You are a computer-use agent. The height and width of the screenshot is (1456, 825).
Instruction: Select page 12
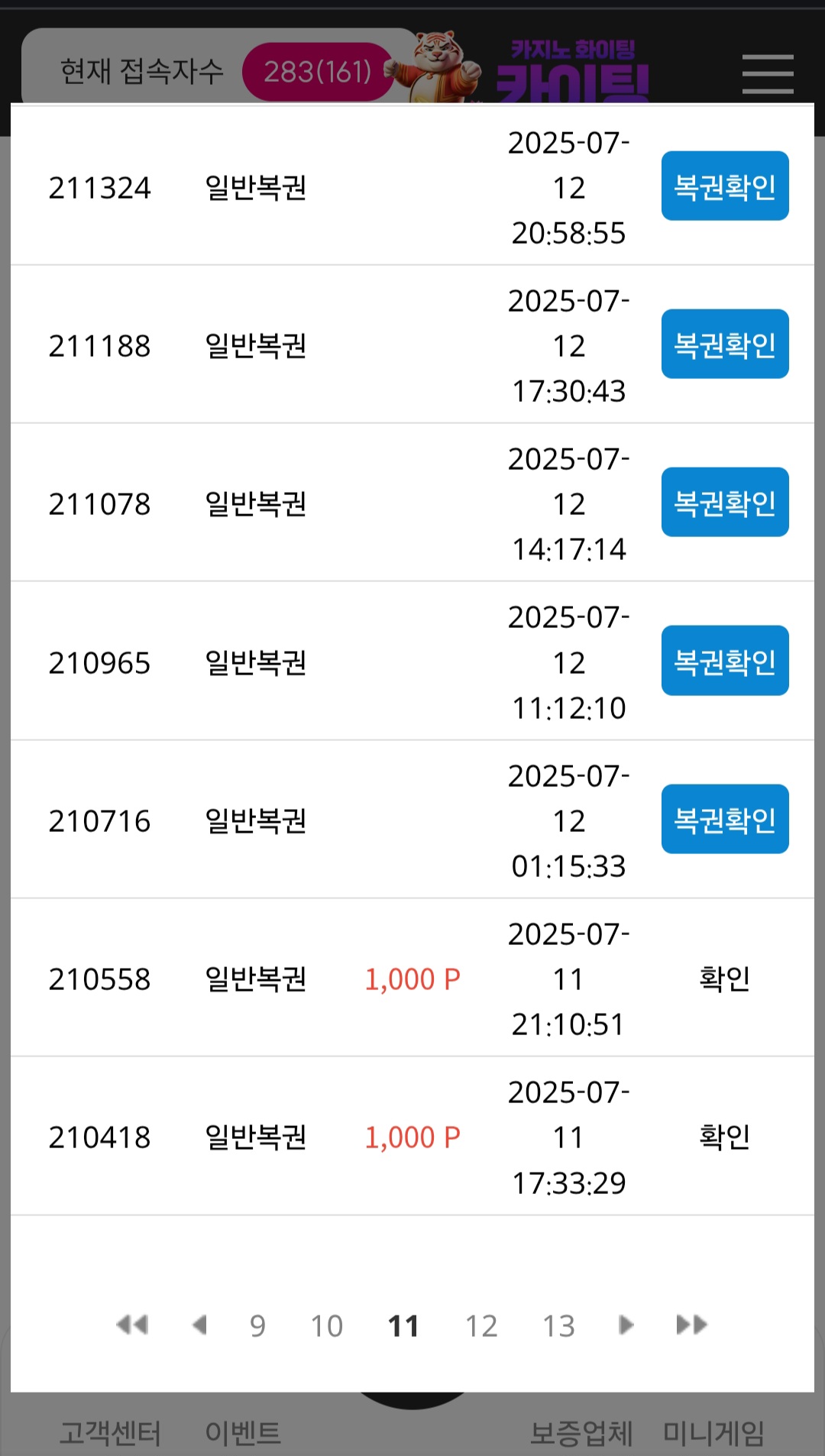(482, 1326)
